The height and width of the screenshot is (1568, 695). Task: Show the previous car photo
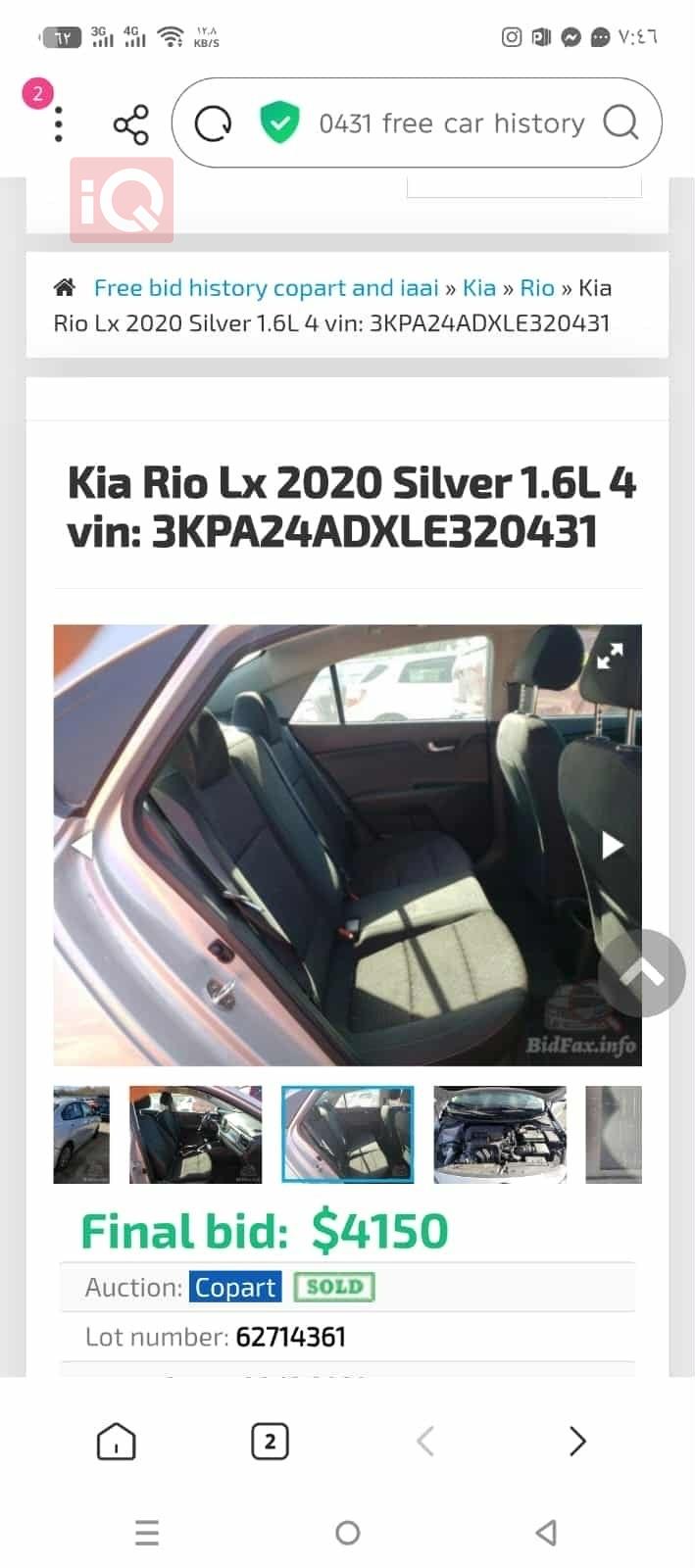coord(81,845)
